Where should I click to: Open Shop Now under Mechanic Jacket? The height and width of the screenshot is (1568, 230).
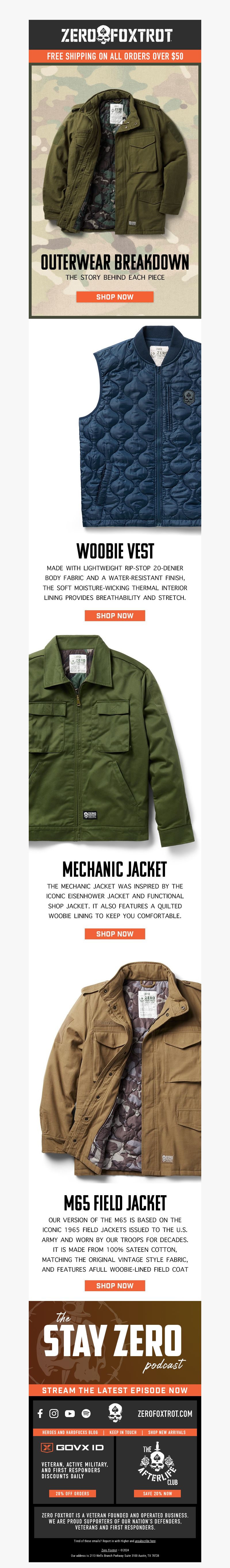pos(114,933)
